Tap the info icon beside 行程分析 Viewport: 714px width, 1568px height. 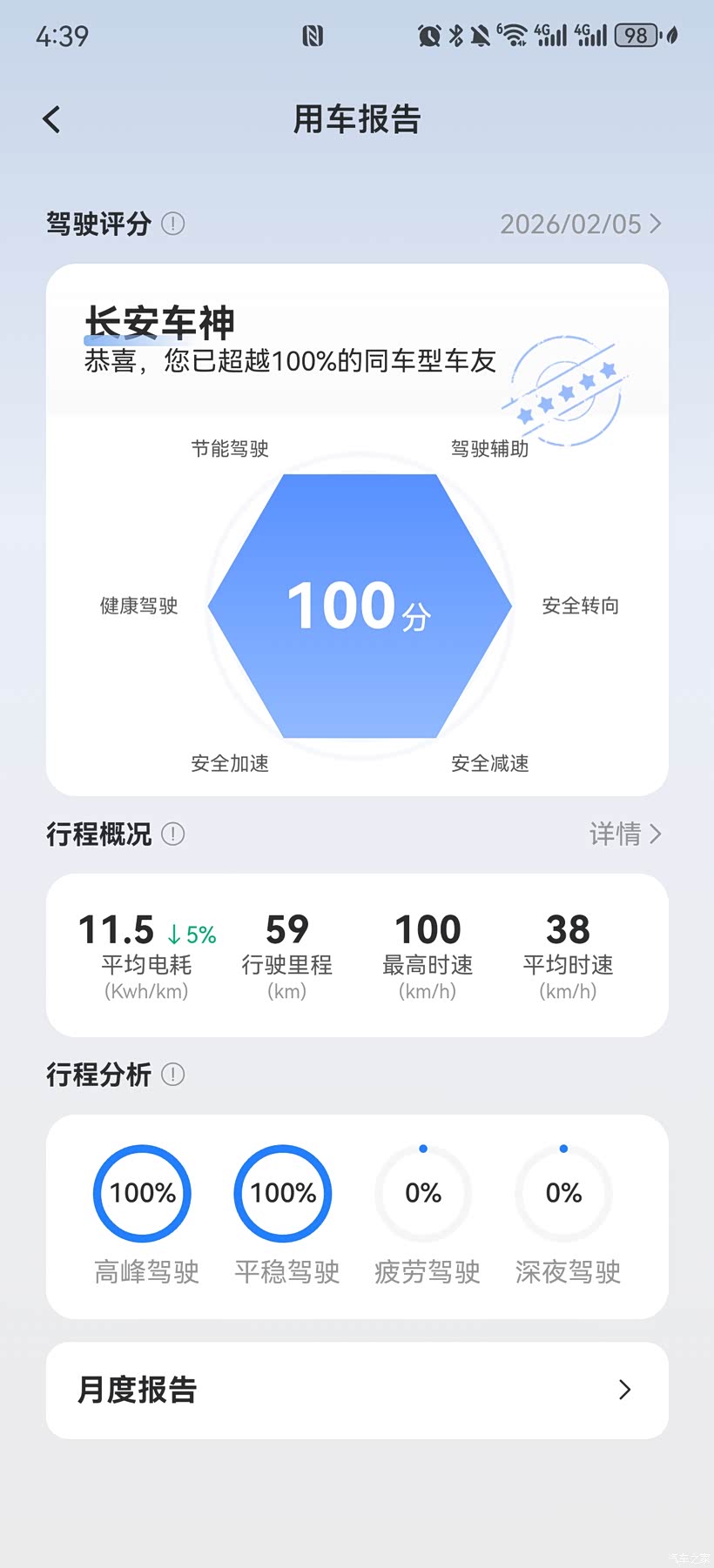click(x=173, y=1075)
